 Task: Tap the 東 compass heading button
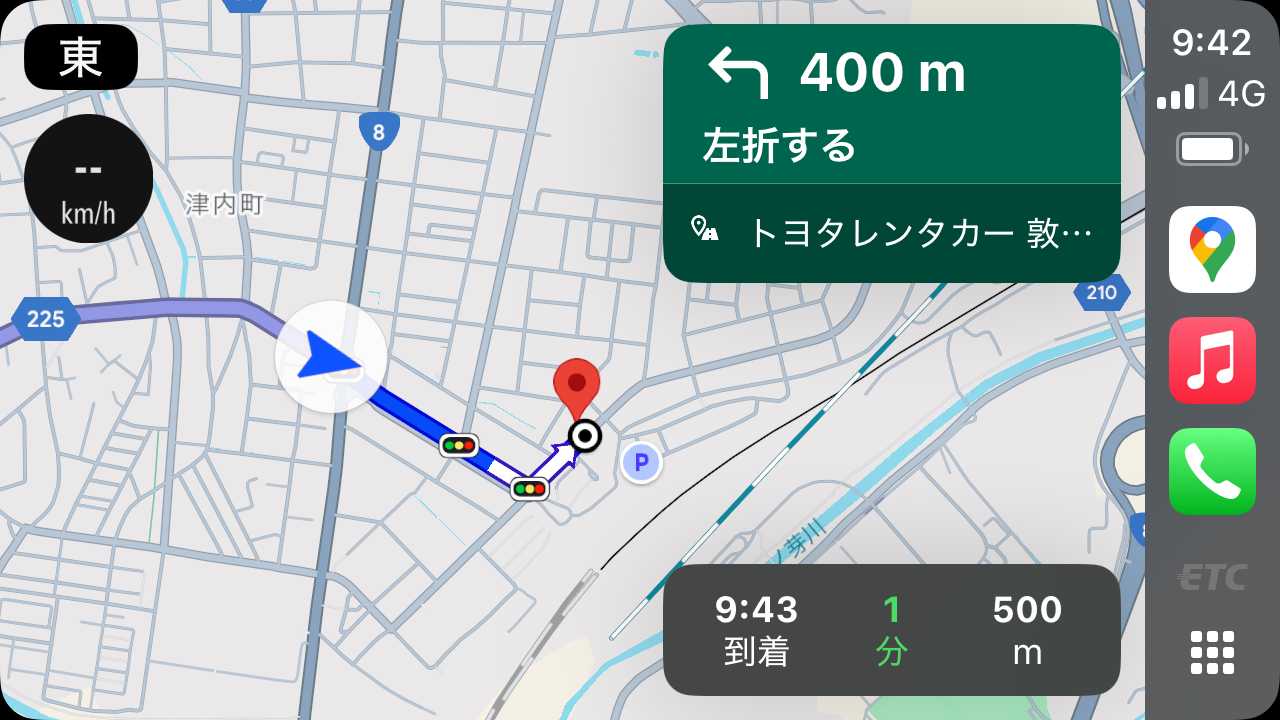point(81,57)
